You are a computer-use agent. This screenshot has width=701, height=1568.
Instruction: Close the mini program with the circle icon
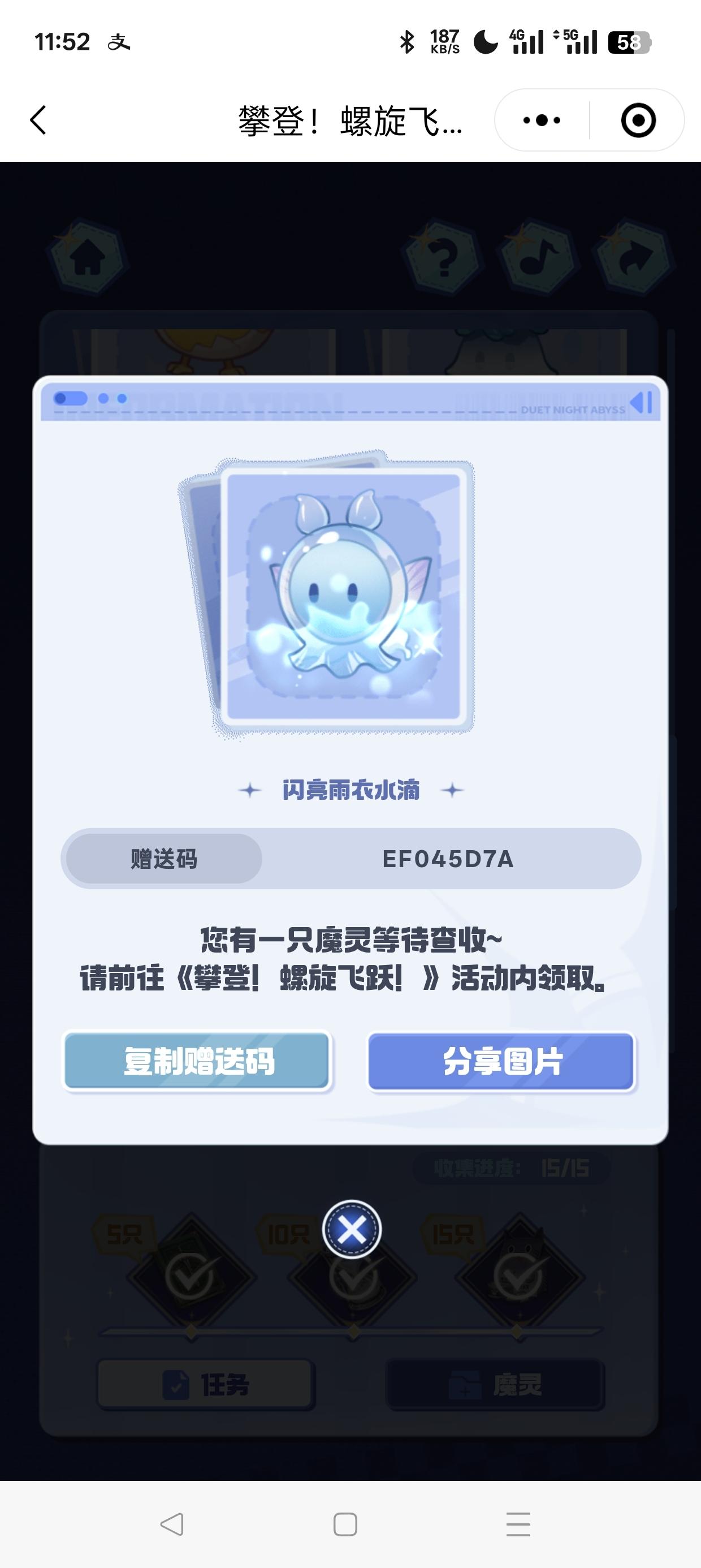click(638, 120)
